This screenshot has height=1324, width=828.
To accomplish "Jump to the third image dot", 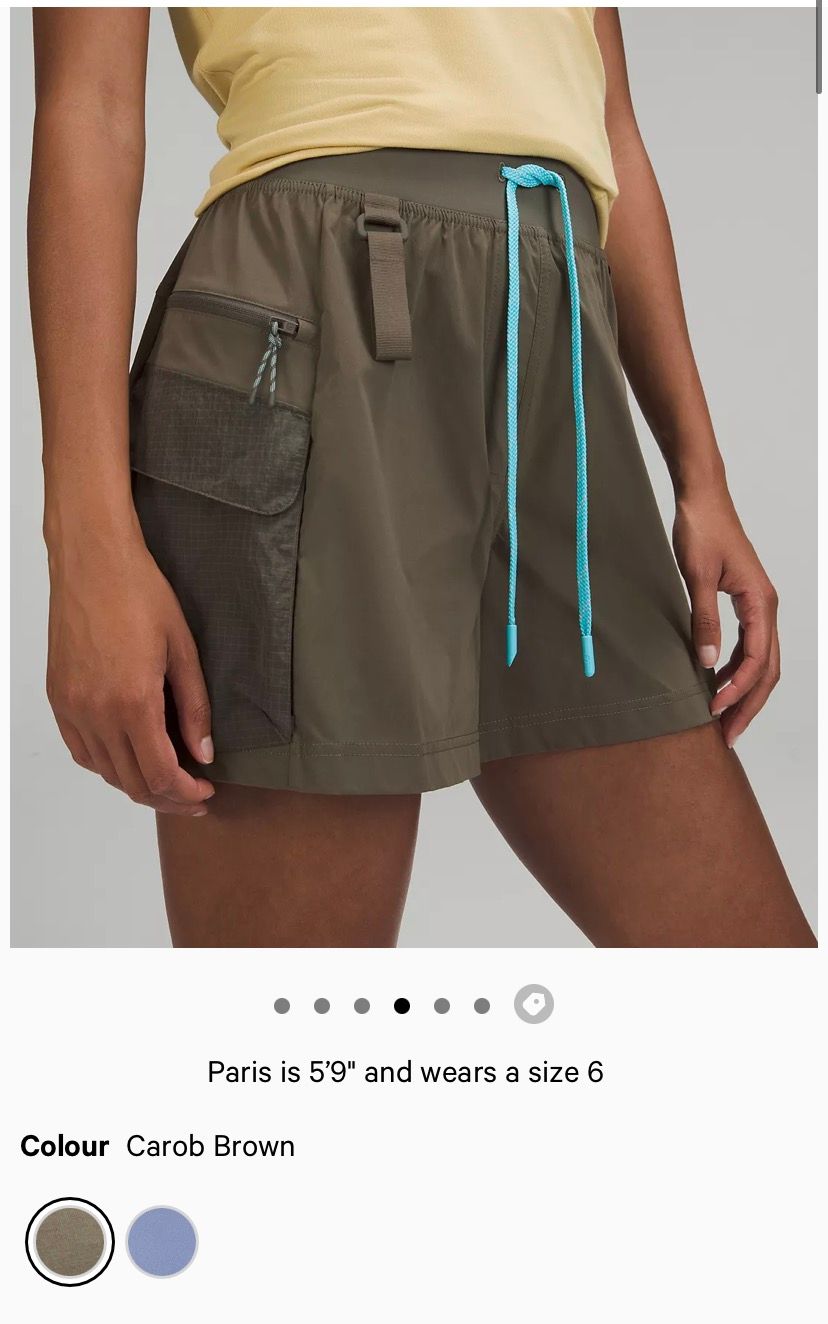I will coord(362,1006).
